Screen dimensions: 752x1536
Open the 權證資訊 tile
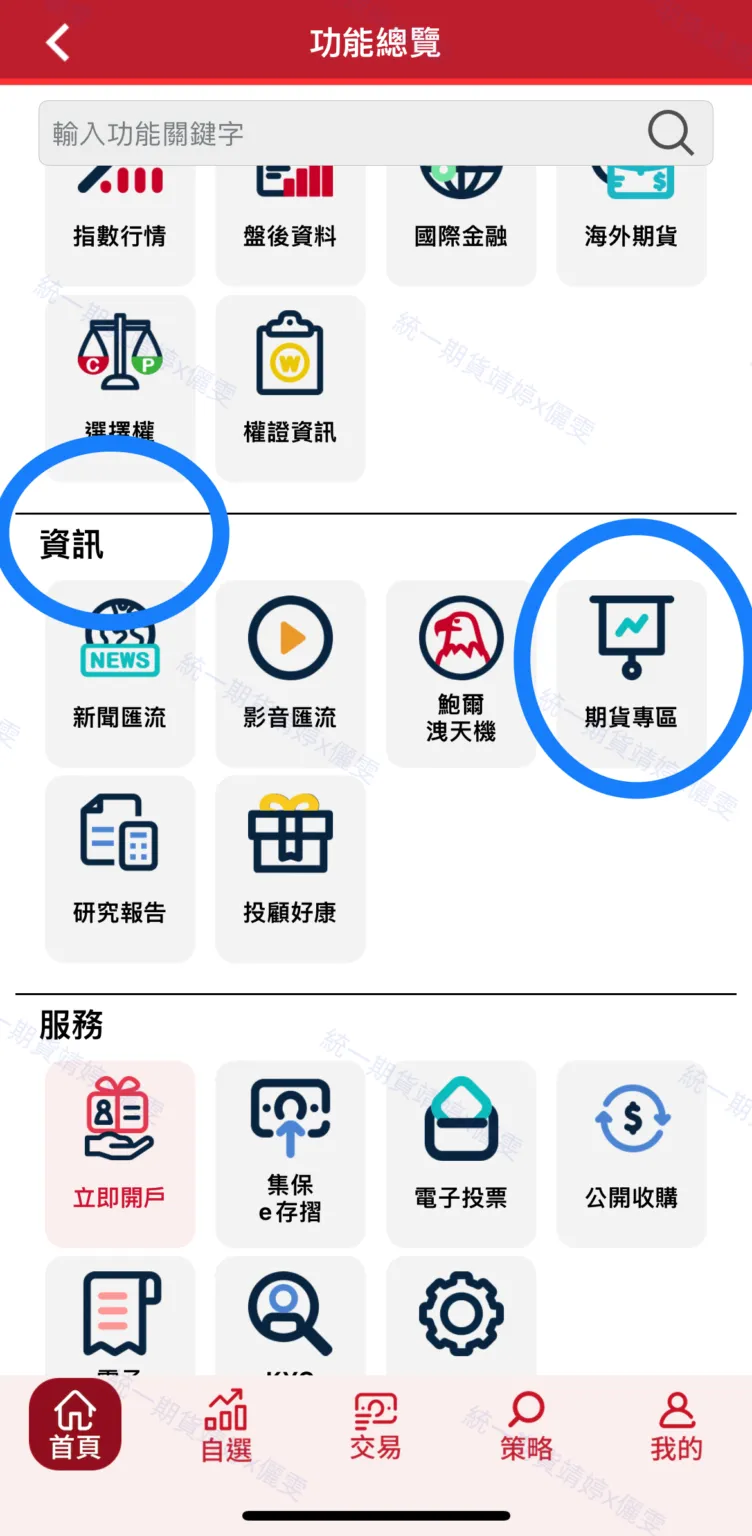point(290,388)
